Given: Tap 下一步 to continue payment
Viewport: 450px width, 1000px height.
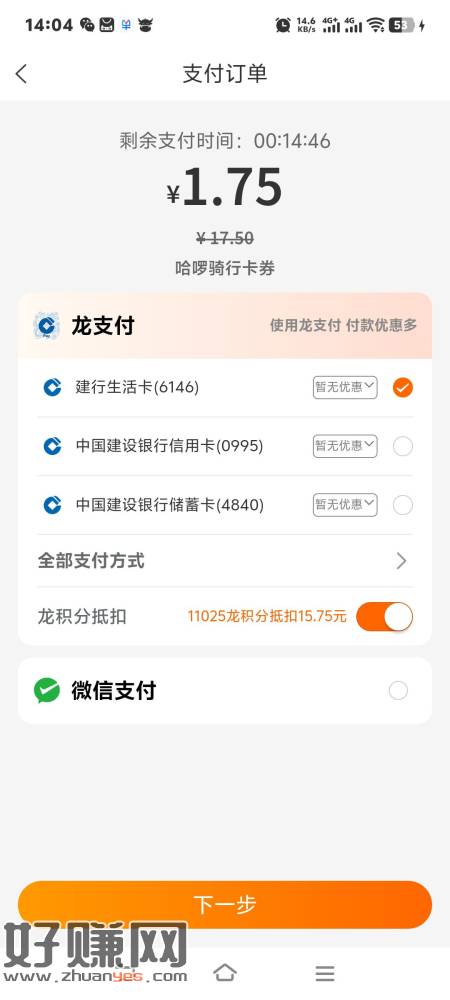Looking at the screenshot, I should pyautogui.click(x=225, y=904).
